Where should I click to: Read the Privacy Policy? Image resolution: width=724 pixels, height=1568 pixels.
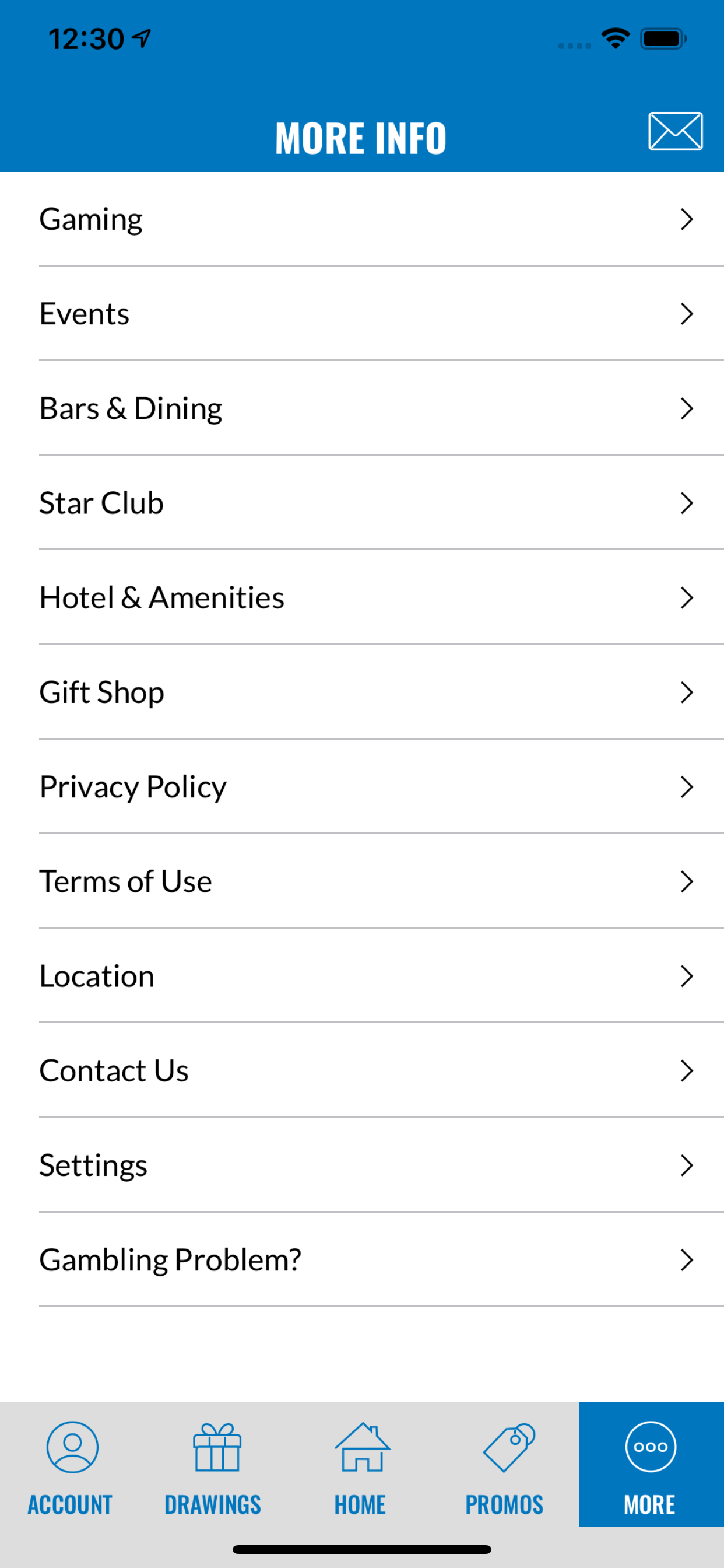(362, 786)
